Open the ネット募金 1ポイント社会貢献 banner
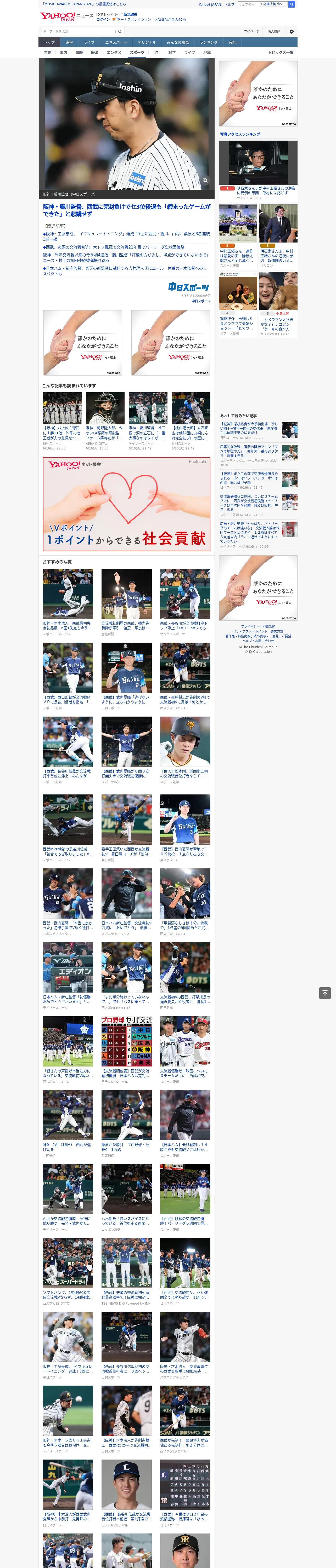The width and height of the screenshot is (336, 1568). (127, 504)
